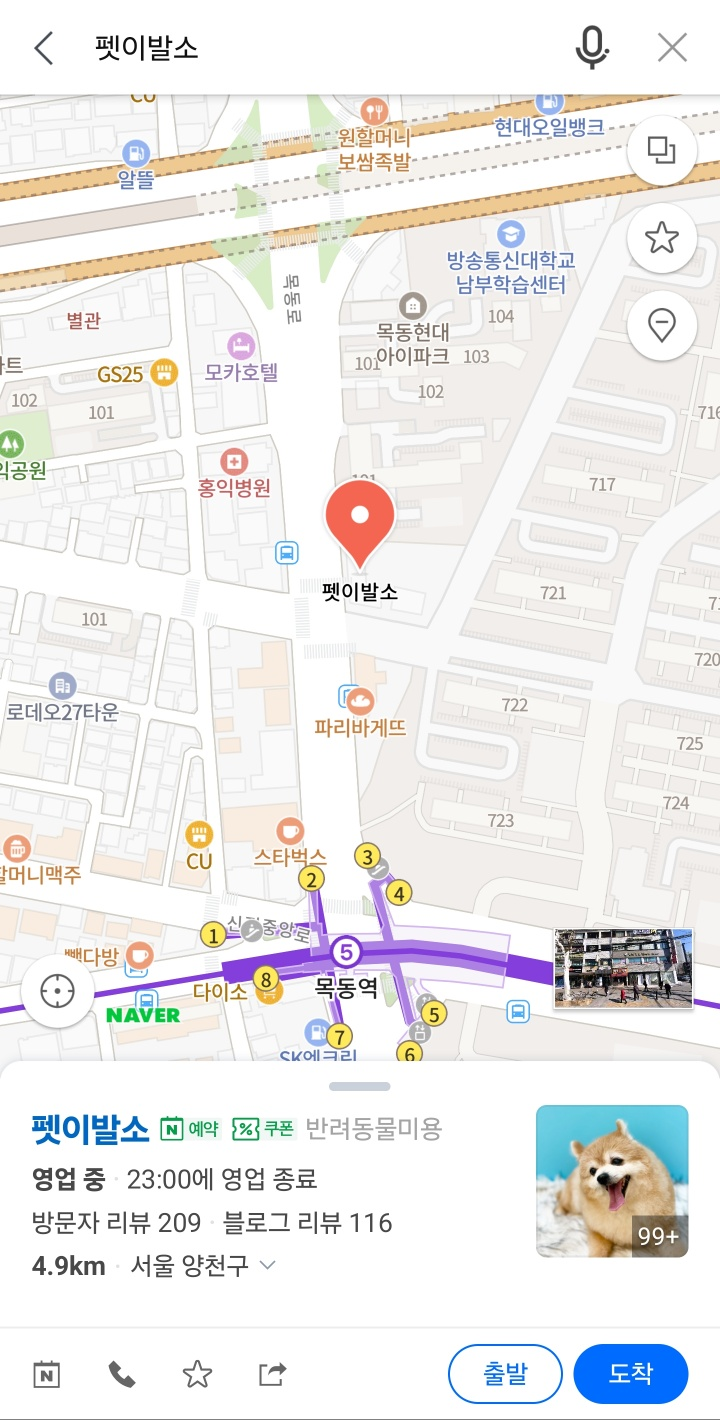Tap the location pin round button
The image size is (720, 1420).
(x=661, y=325)
